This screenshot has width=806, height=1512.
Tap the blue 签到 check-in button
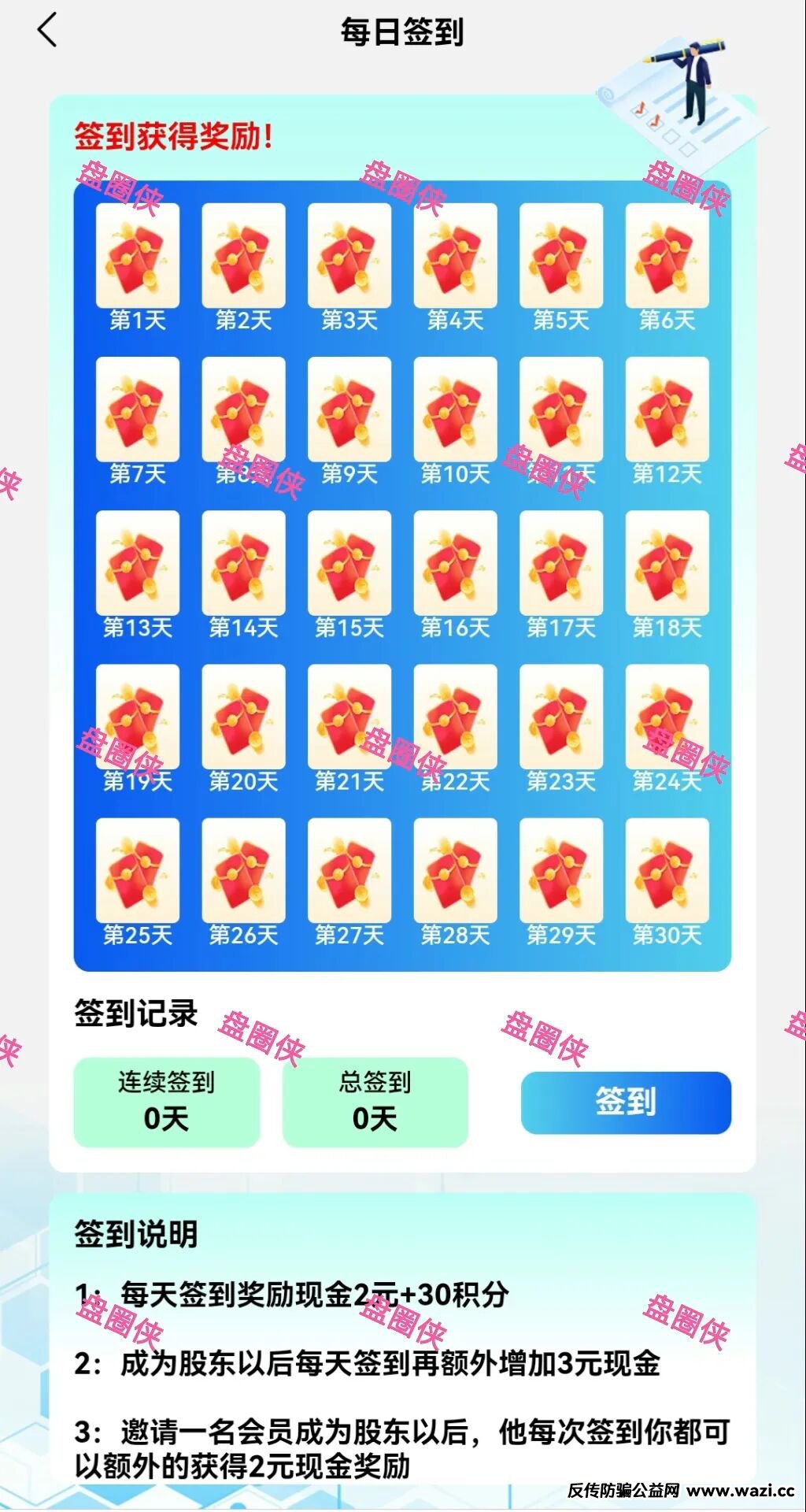coord(626,1102)
